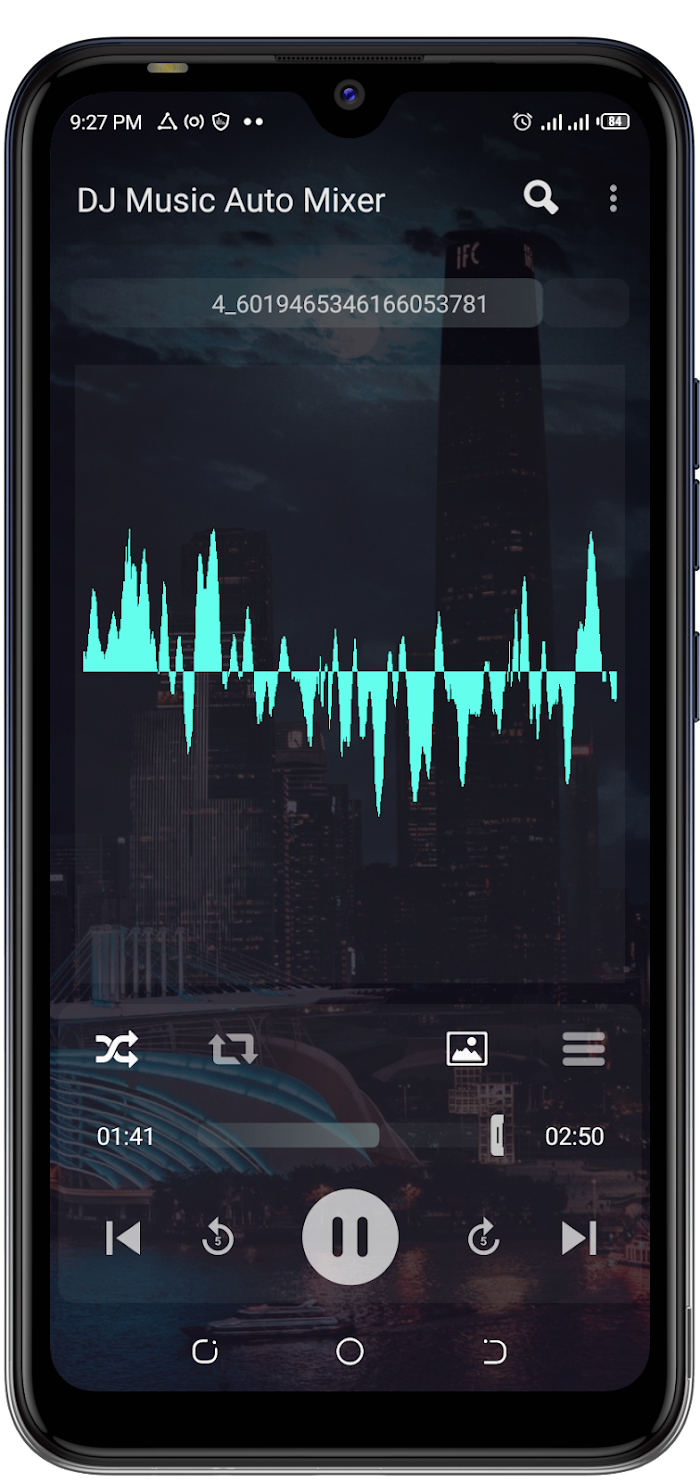
Task: Open the three-dot overflow menu
Action: (x=613, y=198)
